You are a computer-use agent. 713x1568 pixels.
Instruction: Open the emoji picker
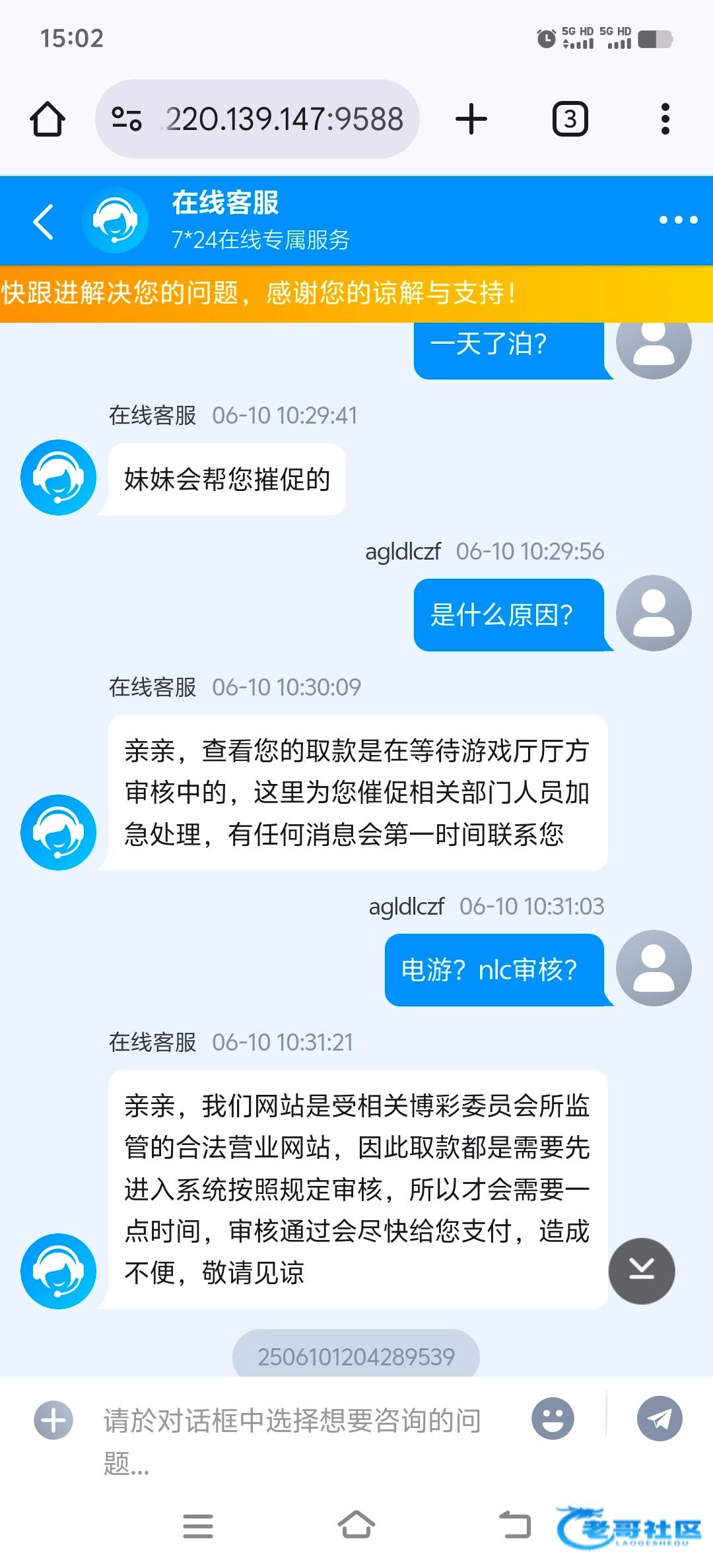point(552,1419)
